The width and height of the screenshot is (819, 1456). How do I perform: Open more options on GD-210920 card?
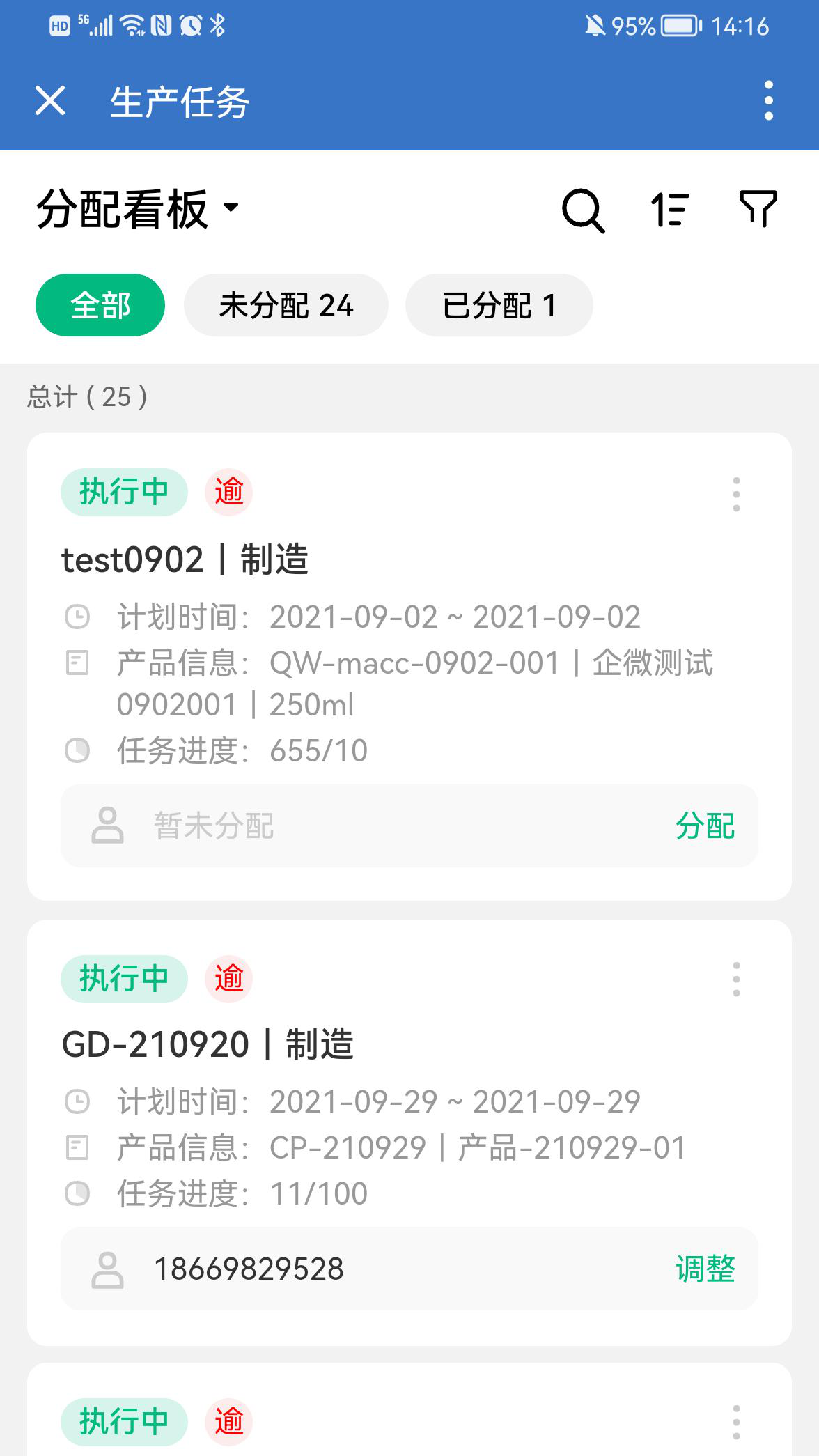coord(736,979)
